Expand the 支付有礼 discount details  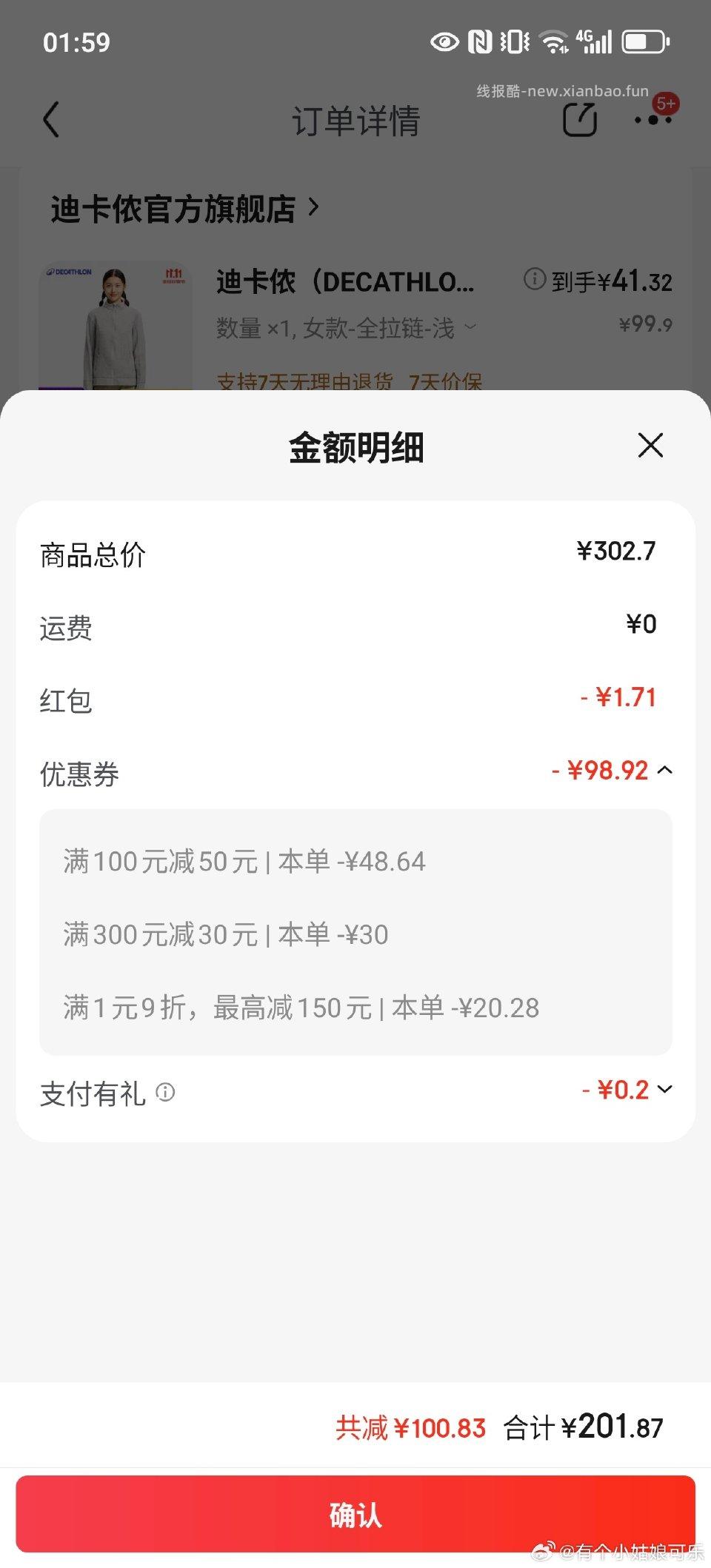(x=665, y=1090)
